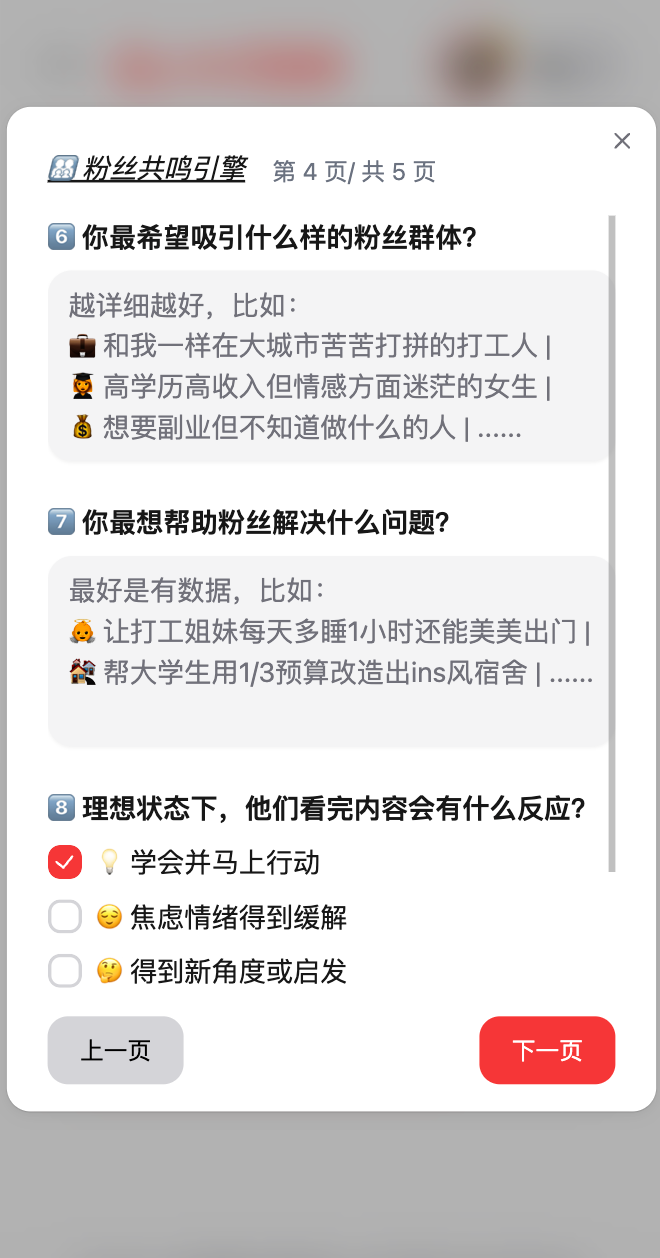Check 焦虑情绪得到缓解 option
Screen dimensions: 660x1258
[x=65, y=916]
